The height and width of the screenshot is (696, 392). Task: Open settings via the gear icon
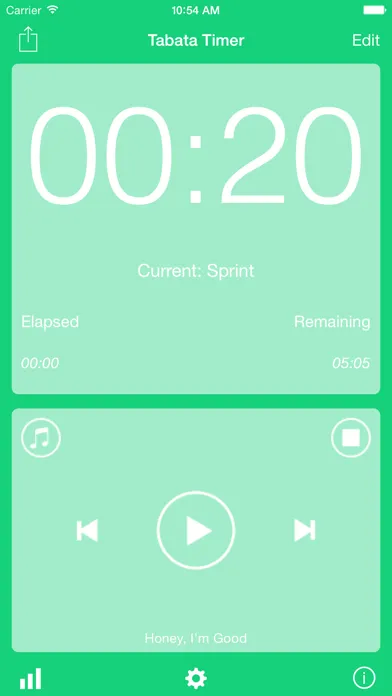[196, 679]
